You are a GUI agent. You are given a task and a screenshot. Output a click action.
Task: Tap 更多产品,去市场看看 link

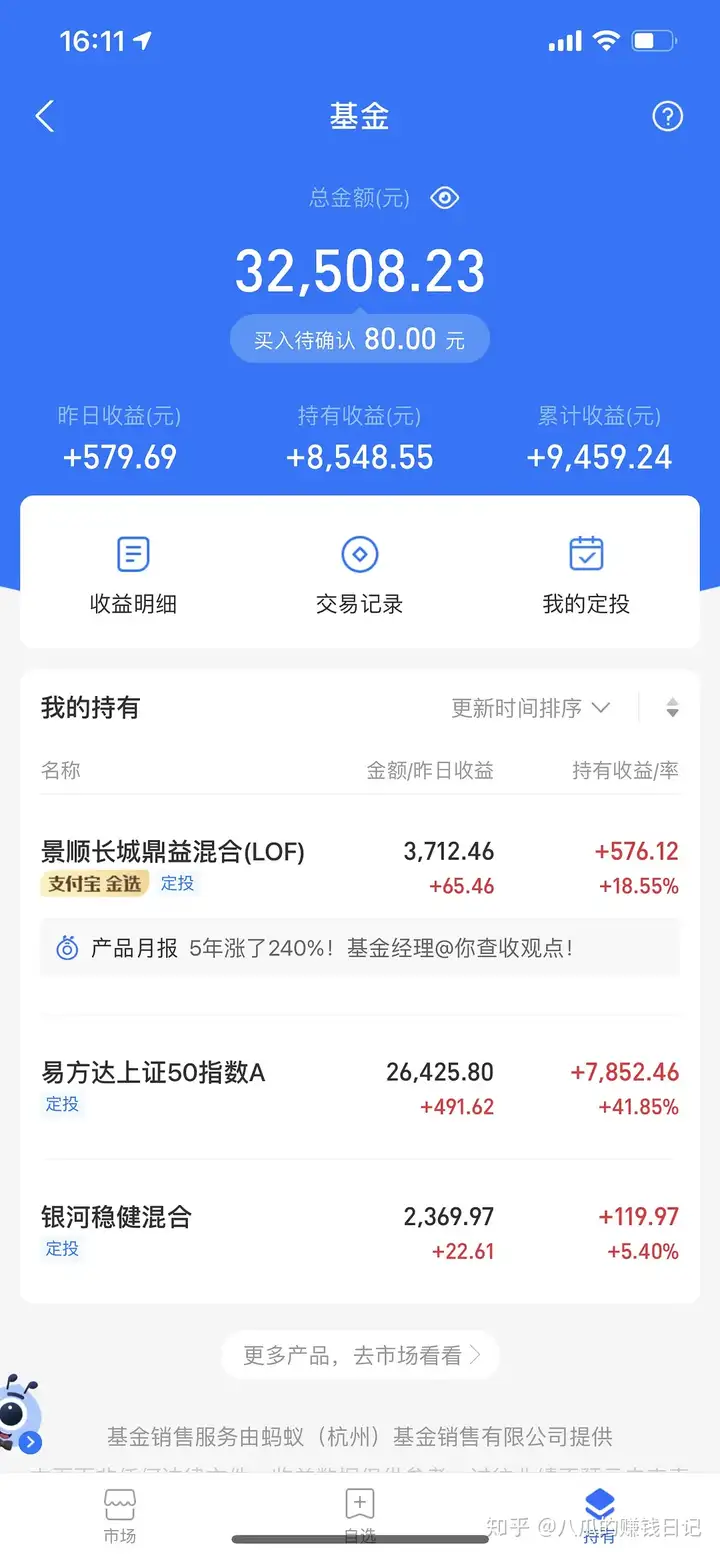coord(360,1356)
